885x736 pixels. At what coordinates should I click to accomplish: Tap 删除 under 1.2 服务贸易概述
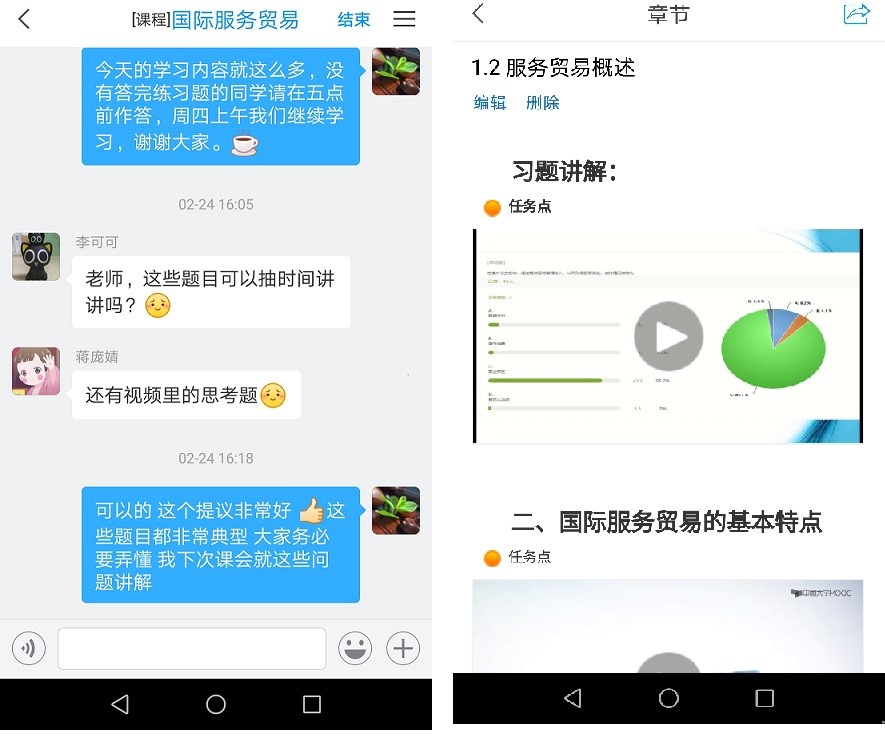click(543, 102)
